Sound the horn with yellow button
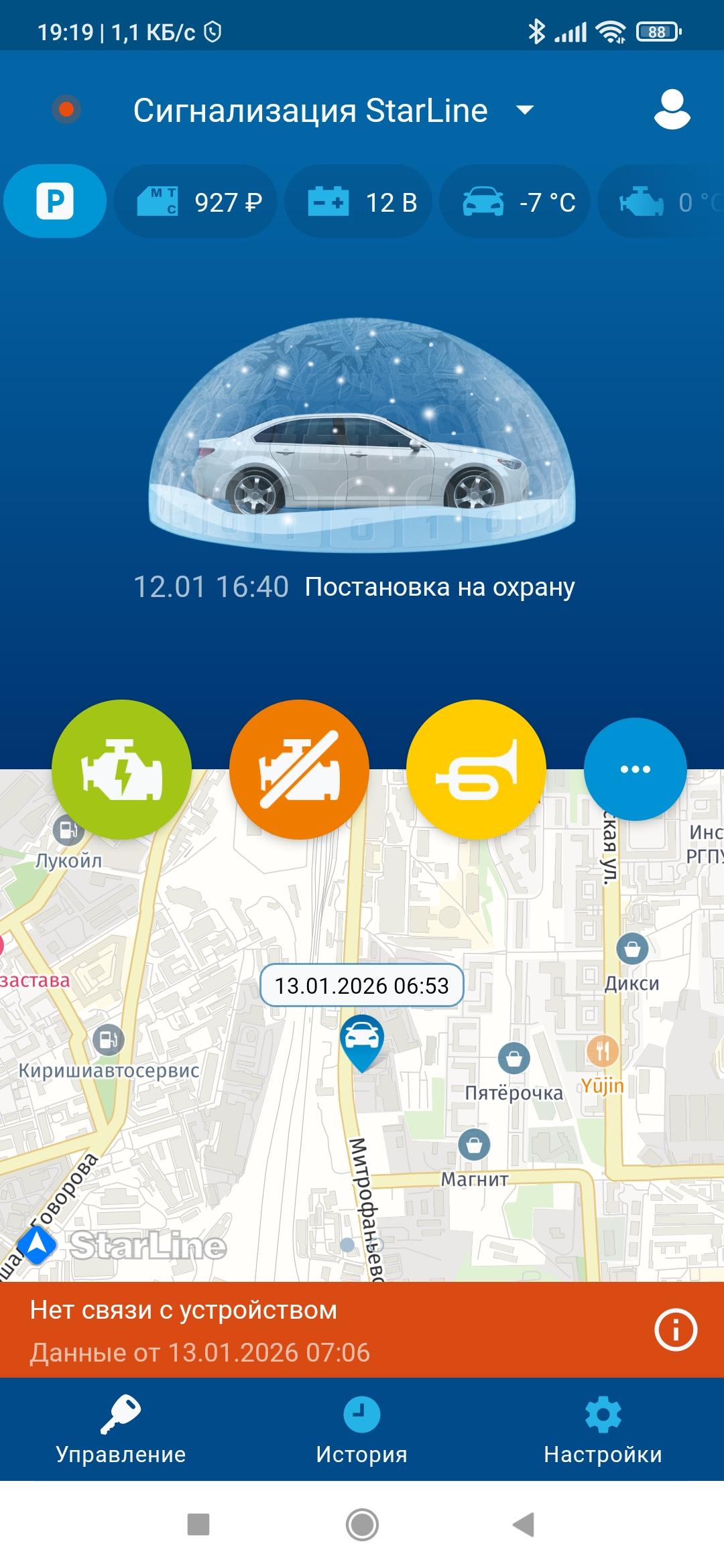Viewport: 724px width, 1568px height. (476, 769)
